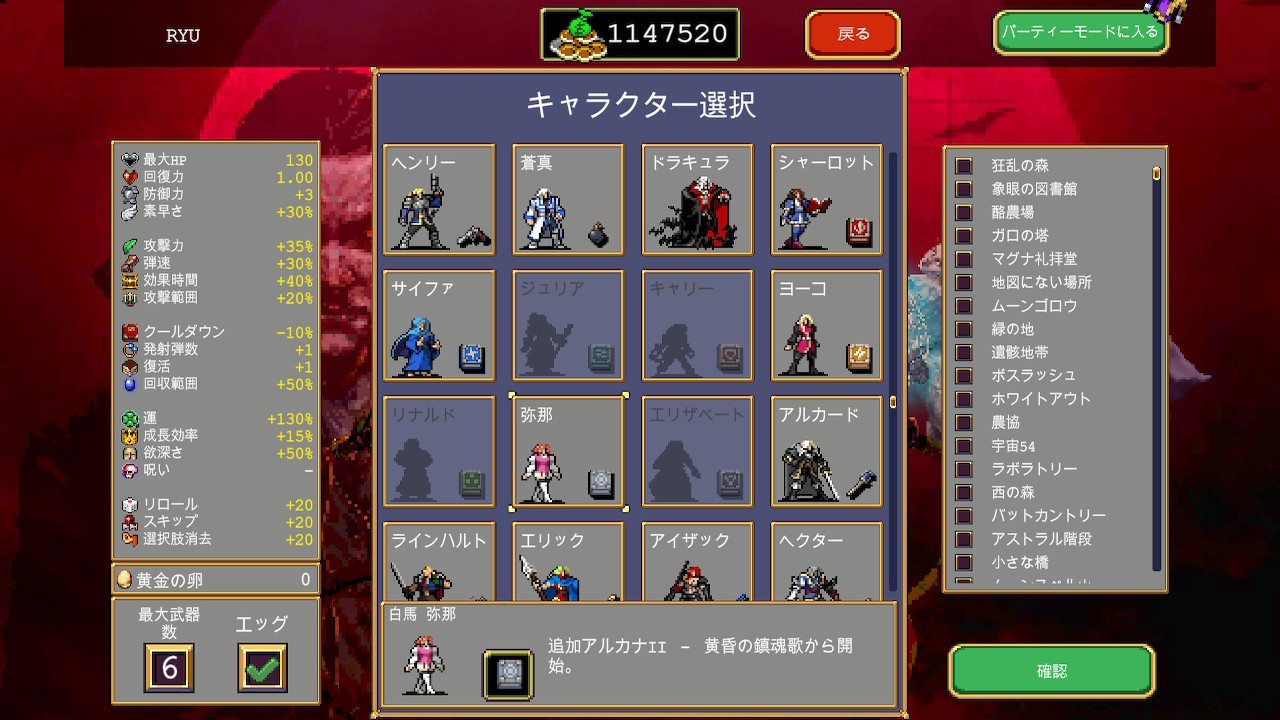1280x720 pixels.
Task: Pick the 弥那 character card
Action: click(568, 451)
